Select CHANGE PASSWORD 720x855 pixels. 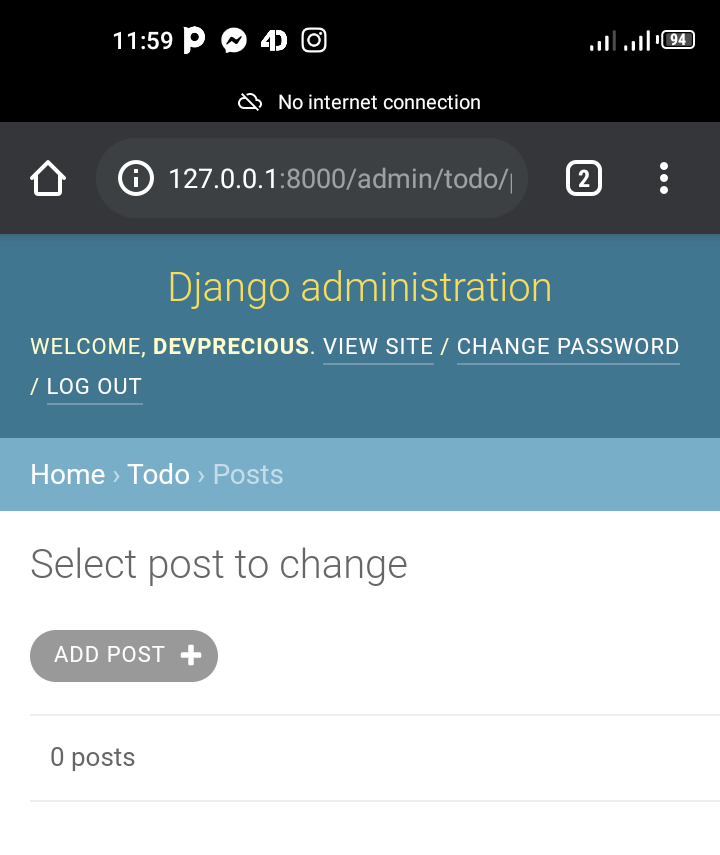pyautogui.click(x=567, y=346)
